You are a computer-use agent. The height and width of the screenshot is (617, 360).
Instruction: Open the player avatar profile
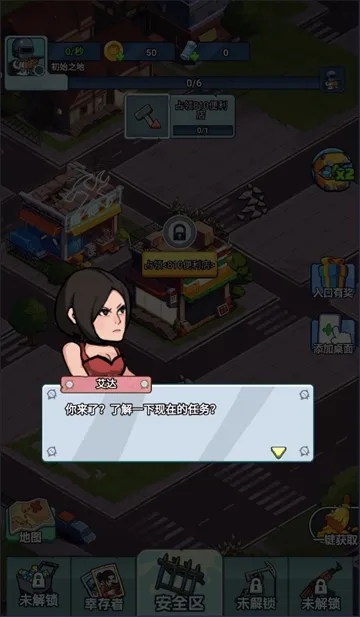26,57
